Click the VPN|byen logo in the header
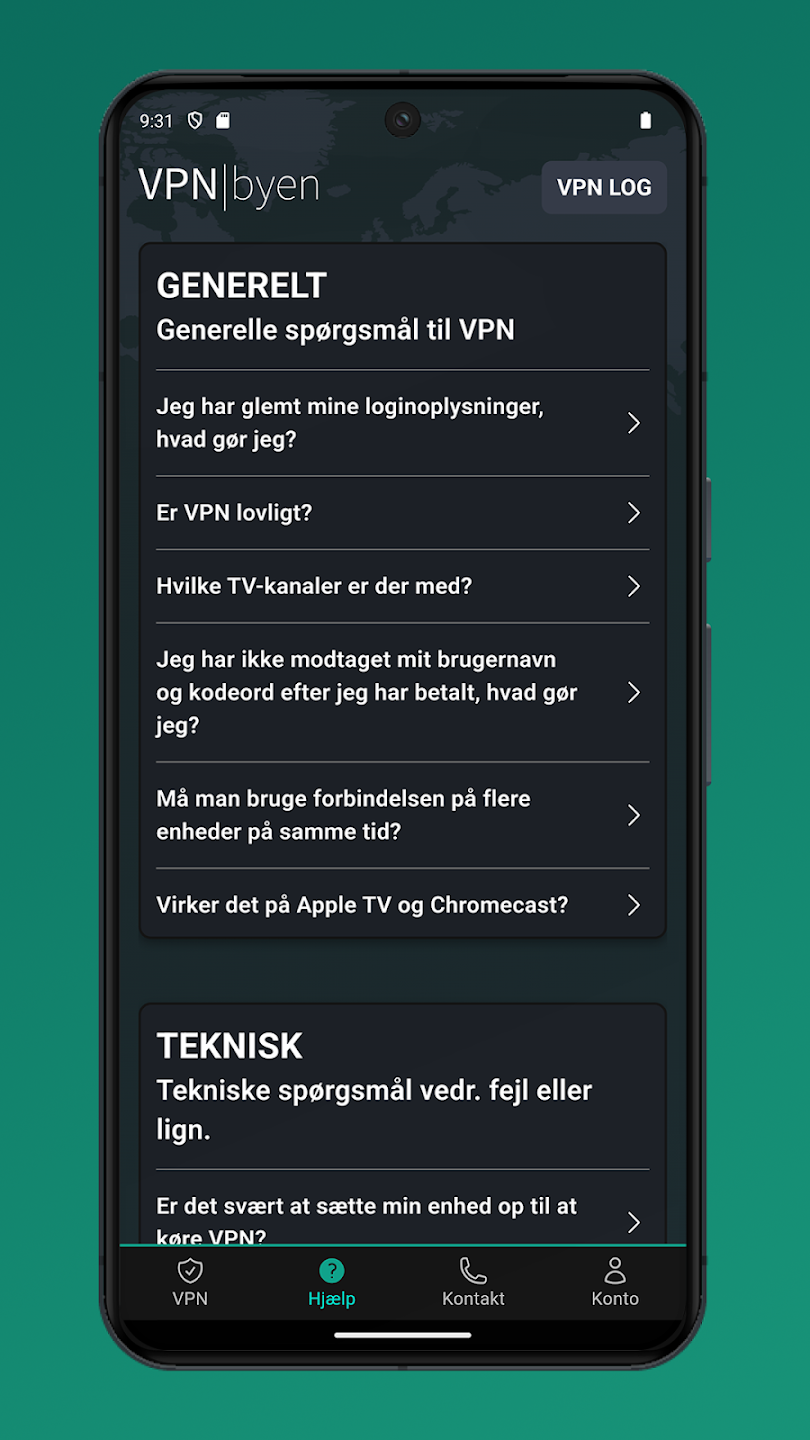Screen dimensions: 810x1440 pyautogui.click(x=230, y=186)
